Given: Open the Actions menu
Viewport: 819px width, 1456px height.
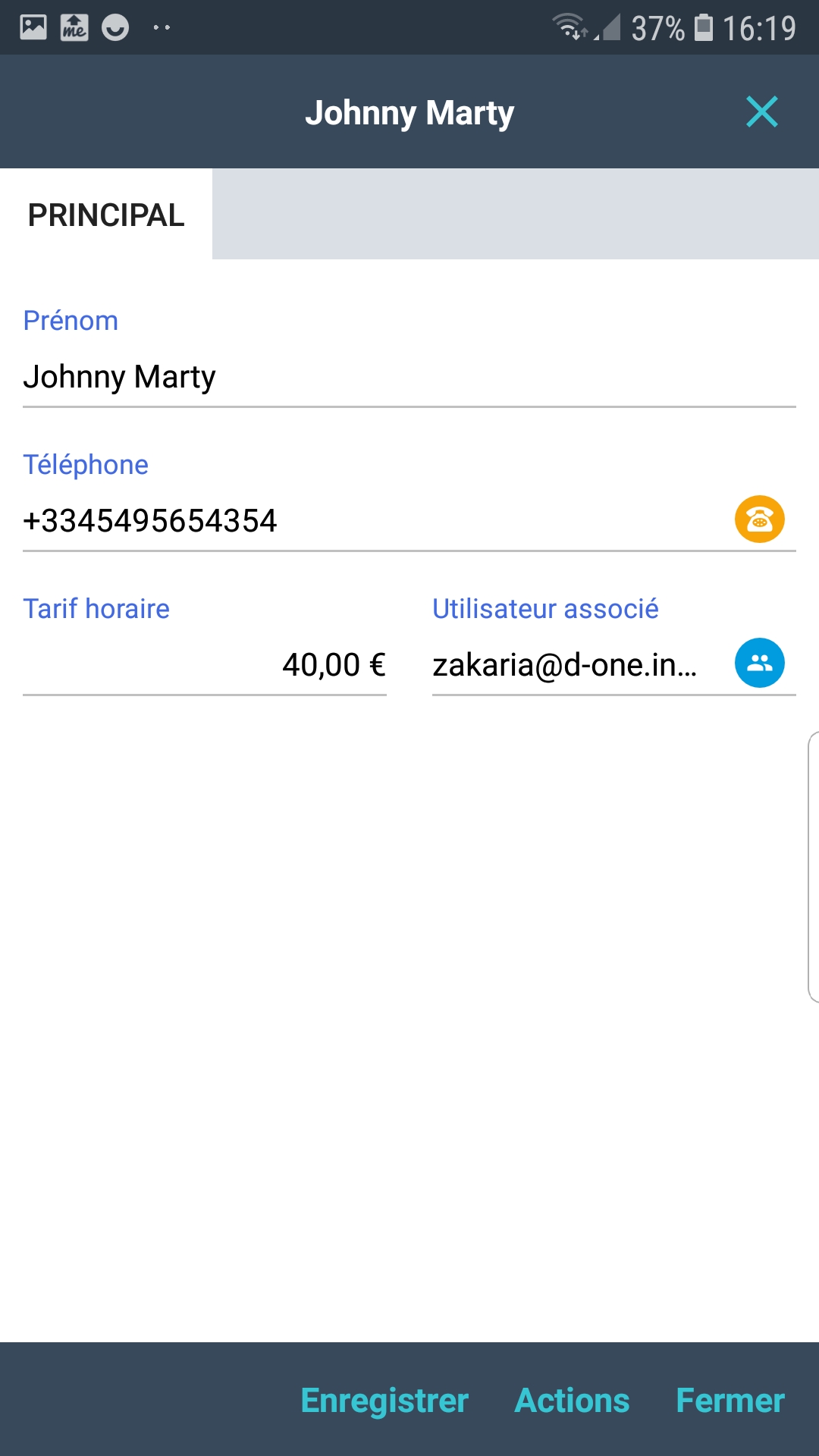Looking at the screenshot, I should (572, 1401).
